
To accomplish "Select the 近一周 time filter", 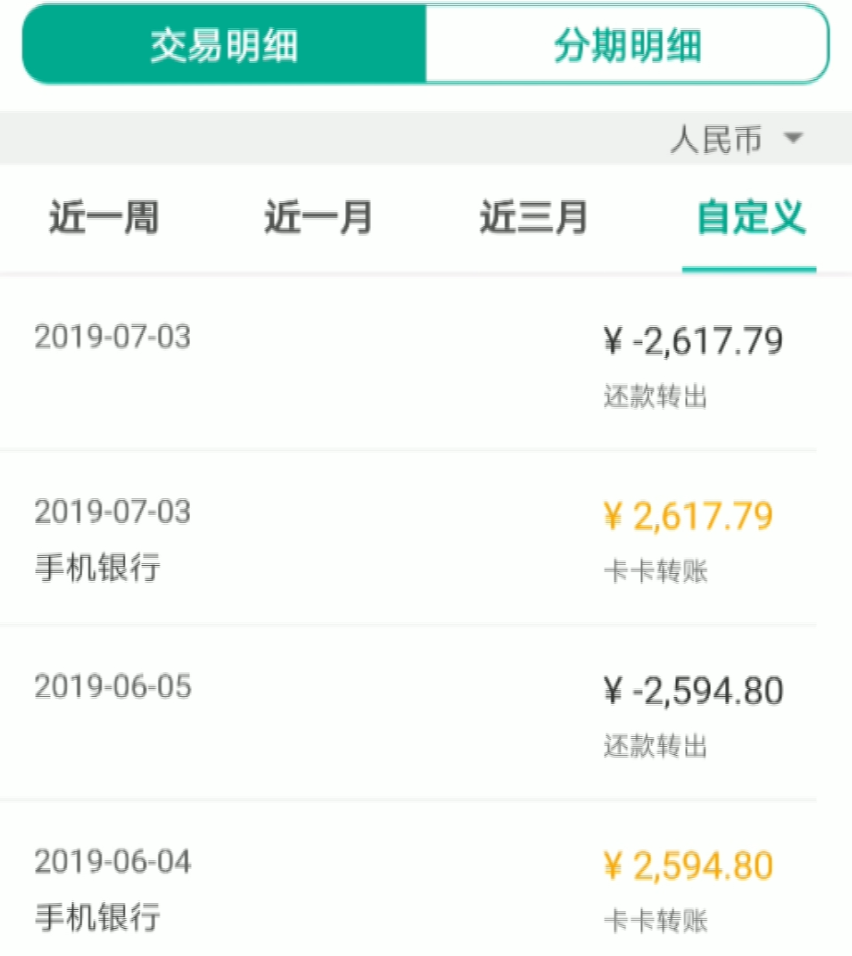I will coord(103,218).
